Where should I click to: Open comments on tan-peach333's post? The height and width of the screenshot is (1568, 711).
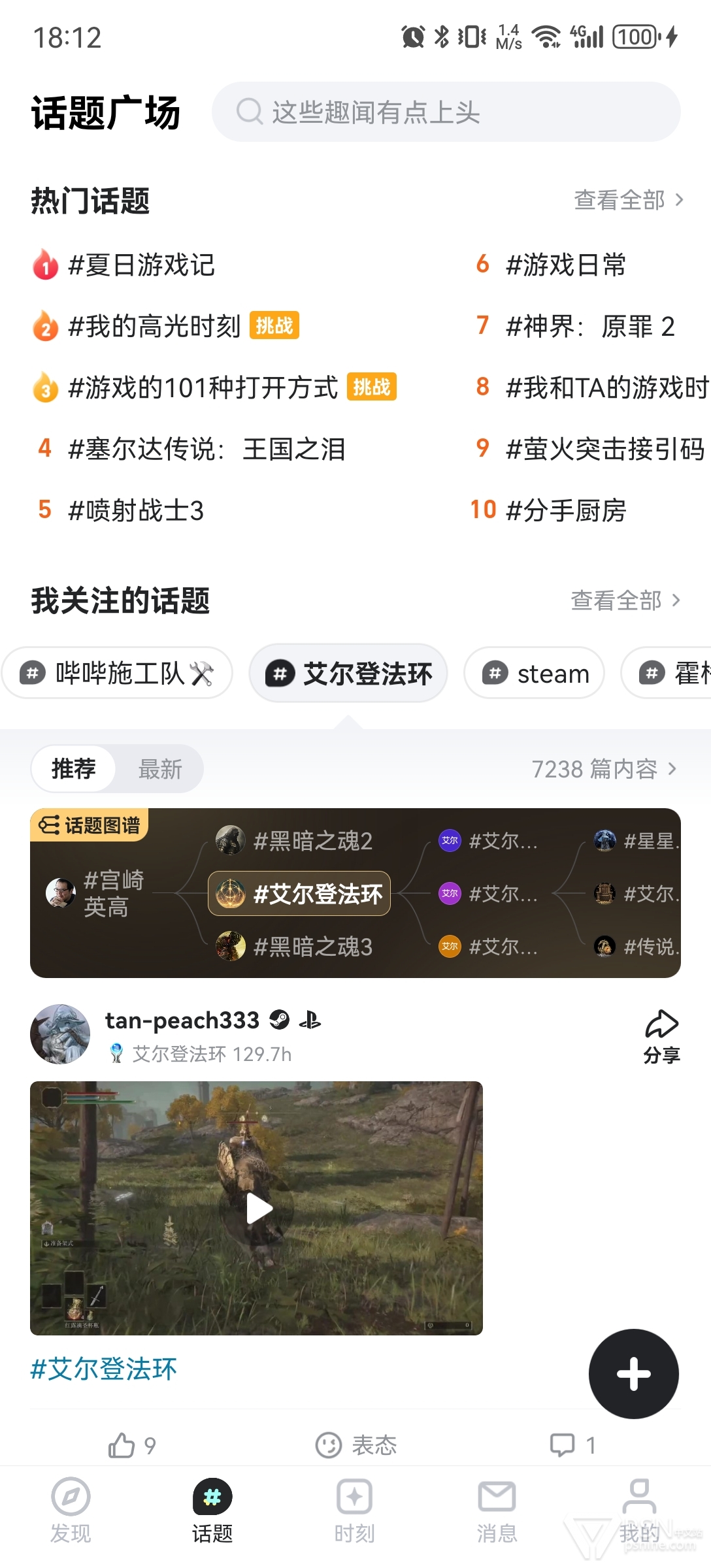tap(573, 1446)
